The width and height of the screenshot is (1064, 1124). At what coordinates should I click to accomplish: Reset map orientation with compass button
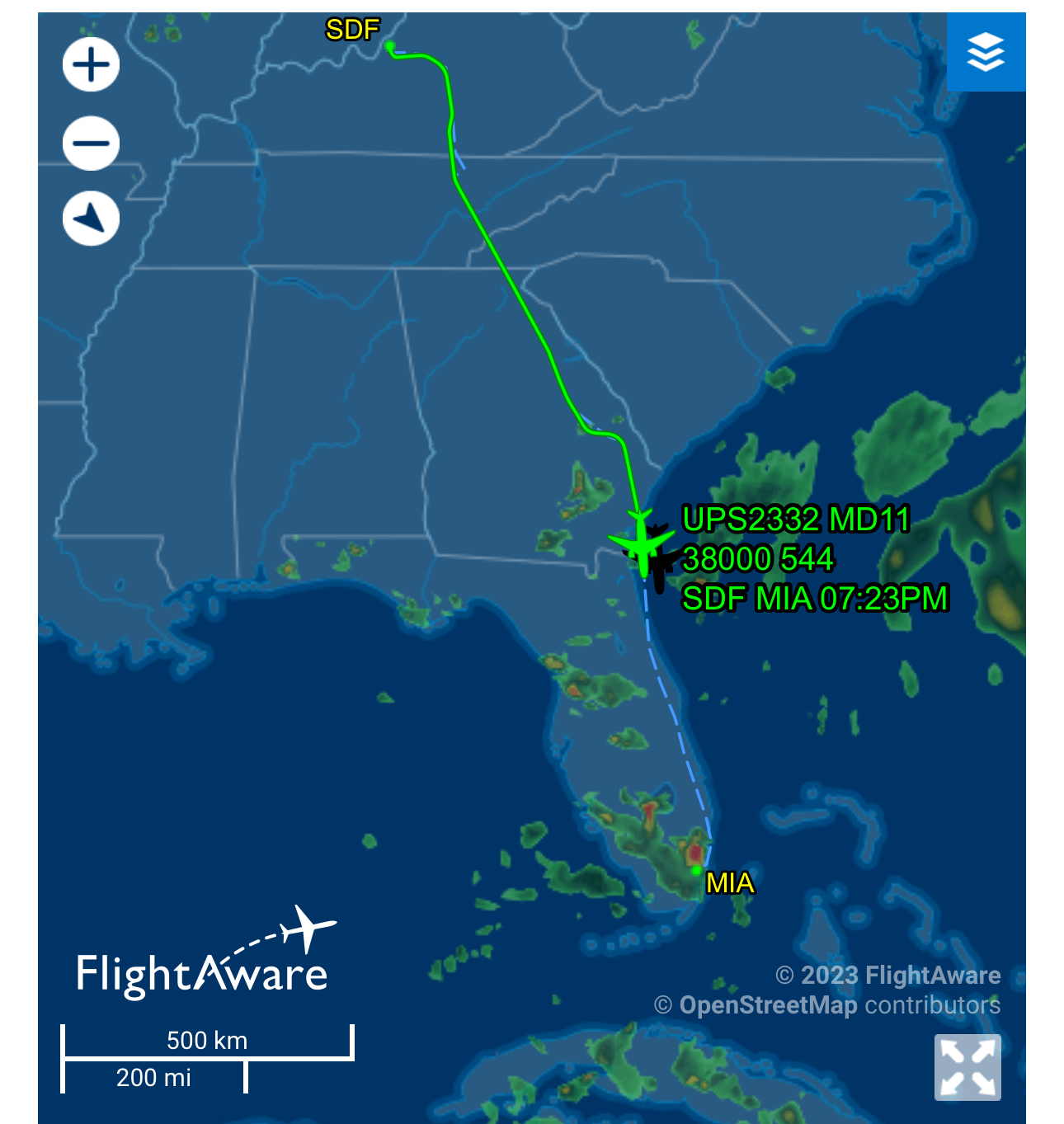tap(92, 219)
